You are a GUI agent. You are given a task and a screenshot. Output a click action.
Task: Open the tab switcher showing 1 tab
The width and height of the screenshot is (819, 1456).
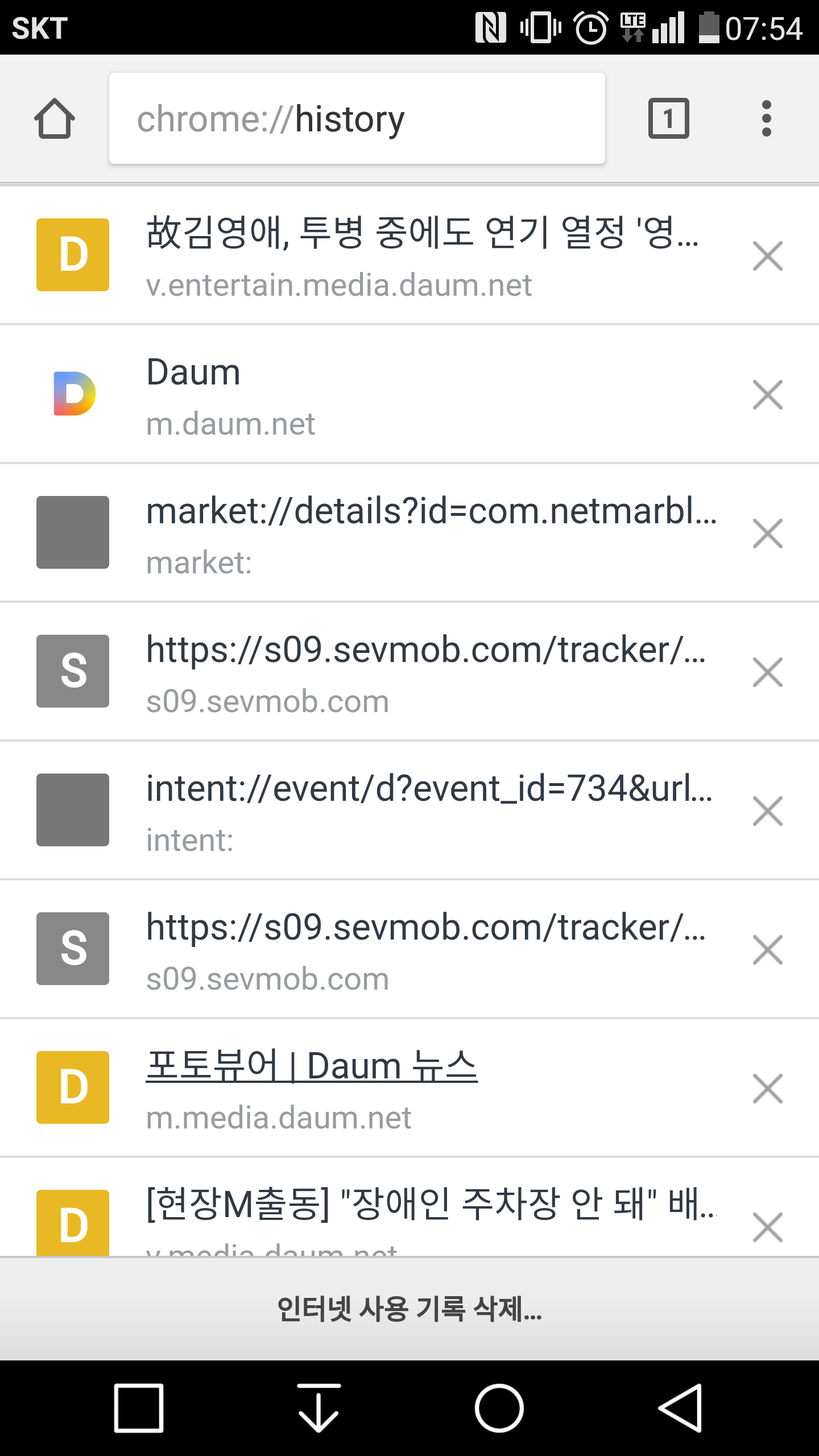pos(668,119)
